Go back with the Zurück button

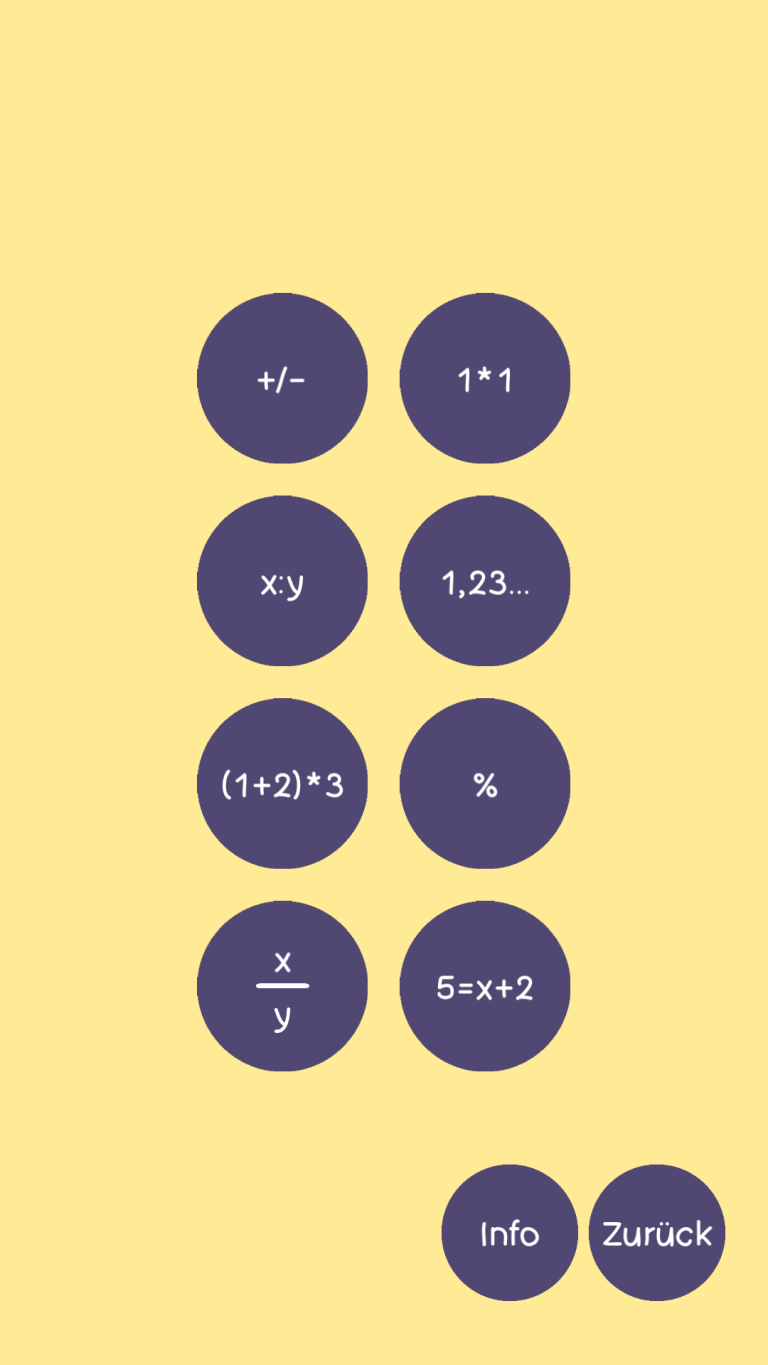pyautogui.click(x=657, y=1233)
